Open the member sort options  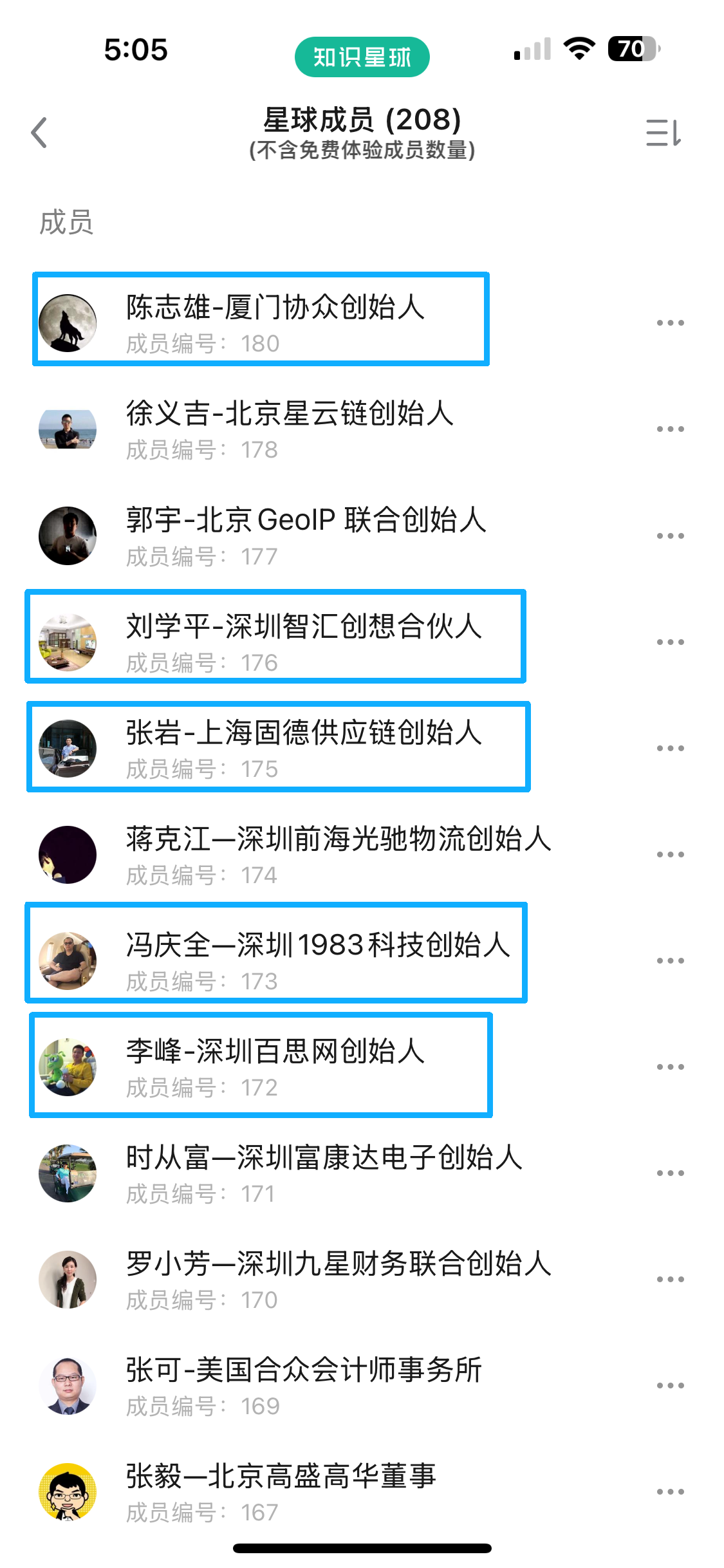(x=664, y=133)
